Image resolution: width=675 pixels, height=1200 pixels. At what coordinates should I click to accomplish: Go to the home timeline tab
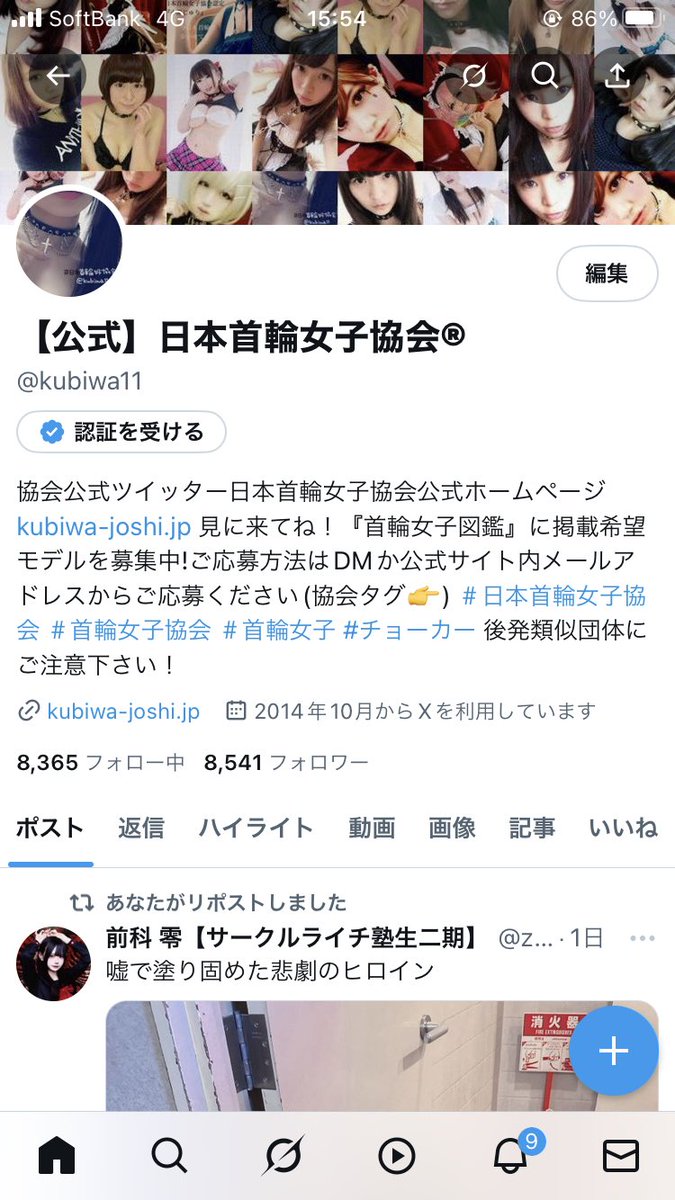[57, 1156]
